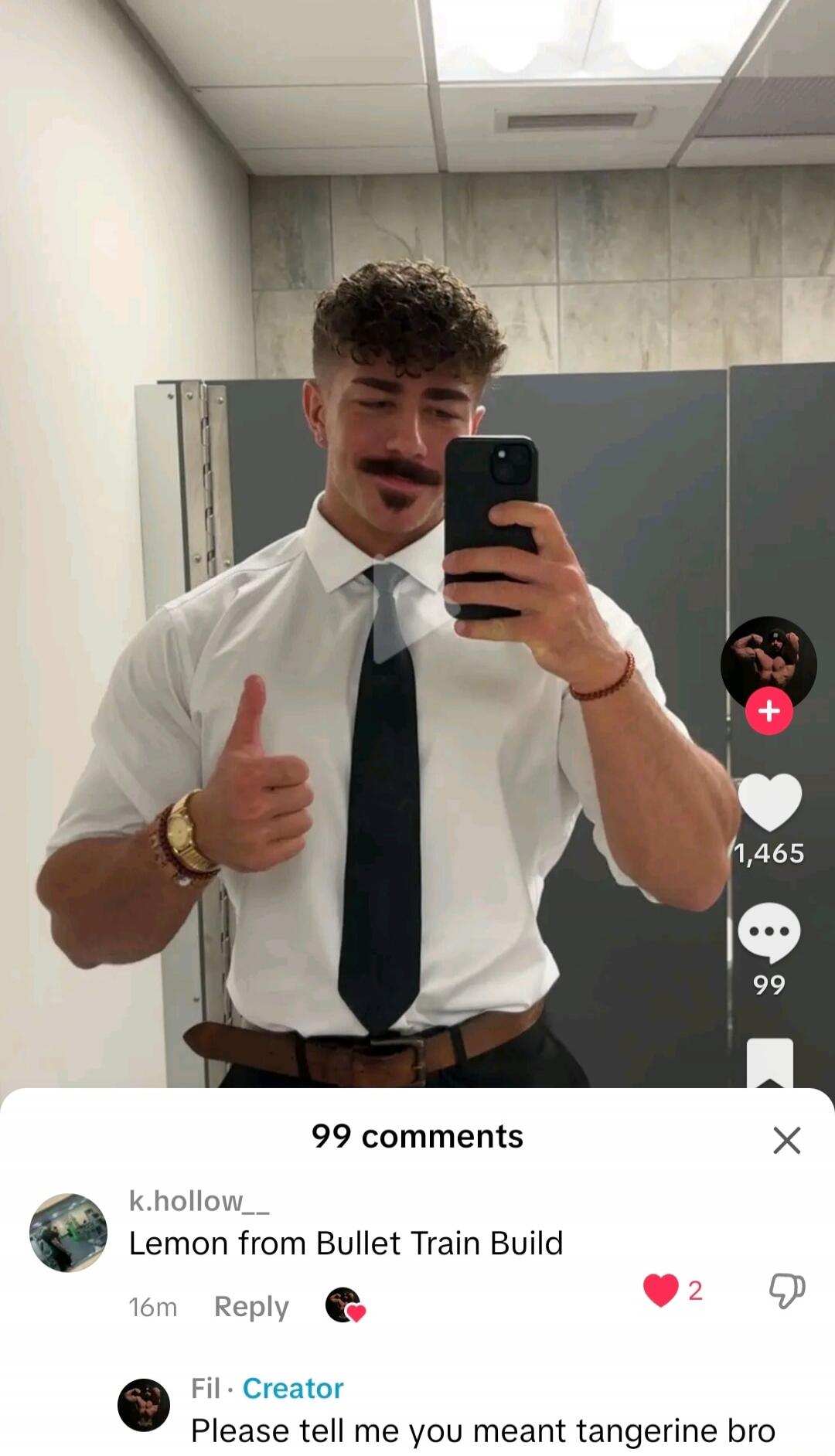Like k.hollow__'s comment
Image resolution: width=835 pixels, height=1456 pixels.
660,1290
